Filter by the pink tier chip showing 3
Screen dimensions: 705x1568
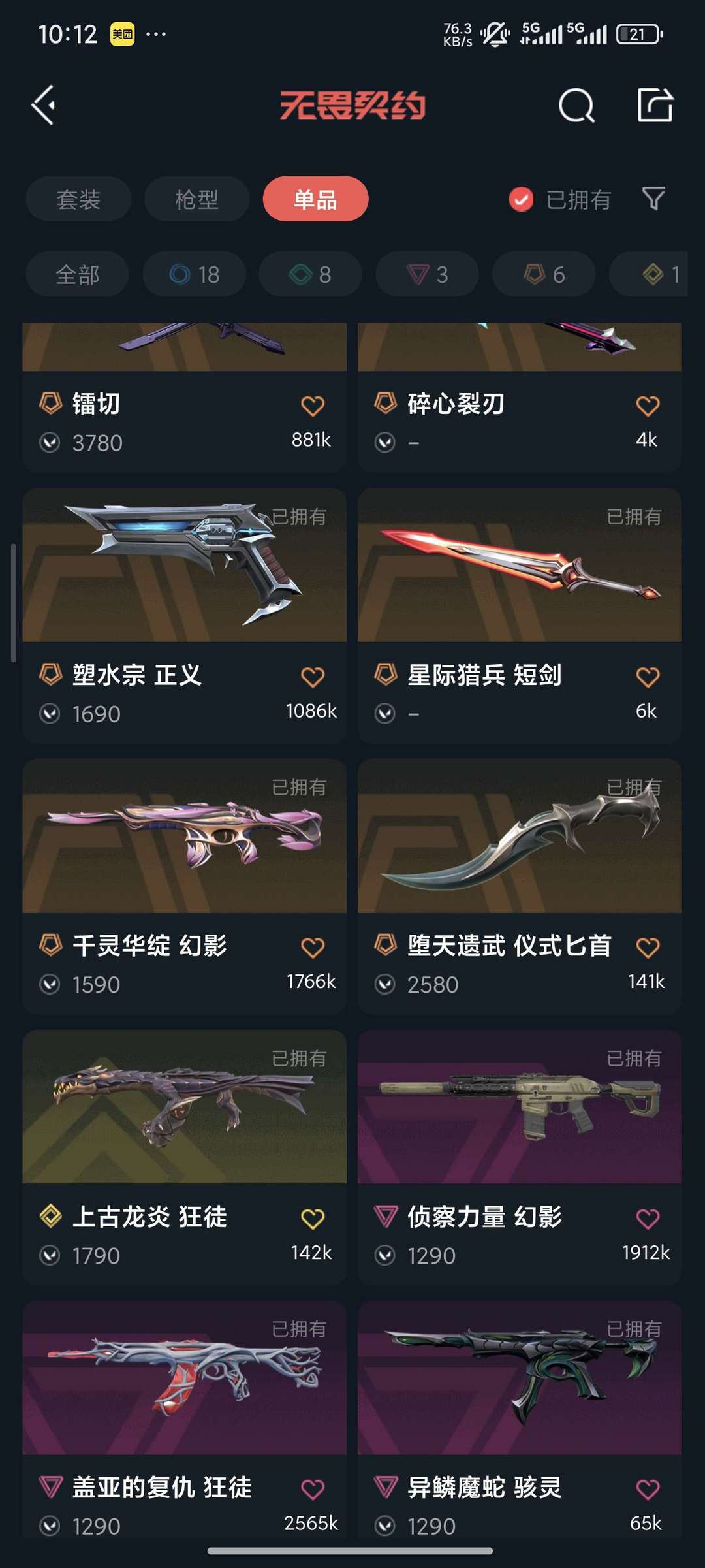pyautogui.click(x=427, y=274)
